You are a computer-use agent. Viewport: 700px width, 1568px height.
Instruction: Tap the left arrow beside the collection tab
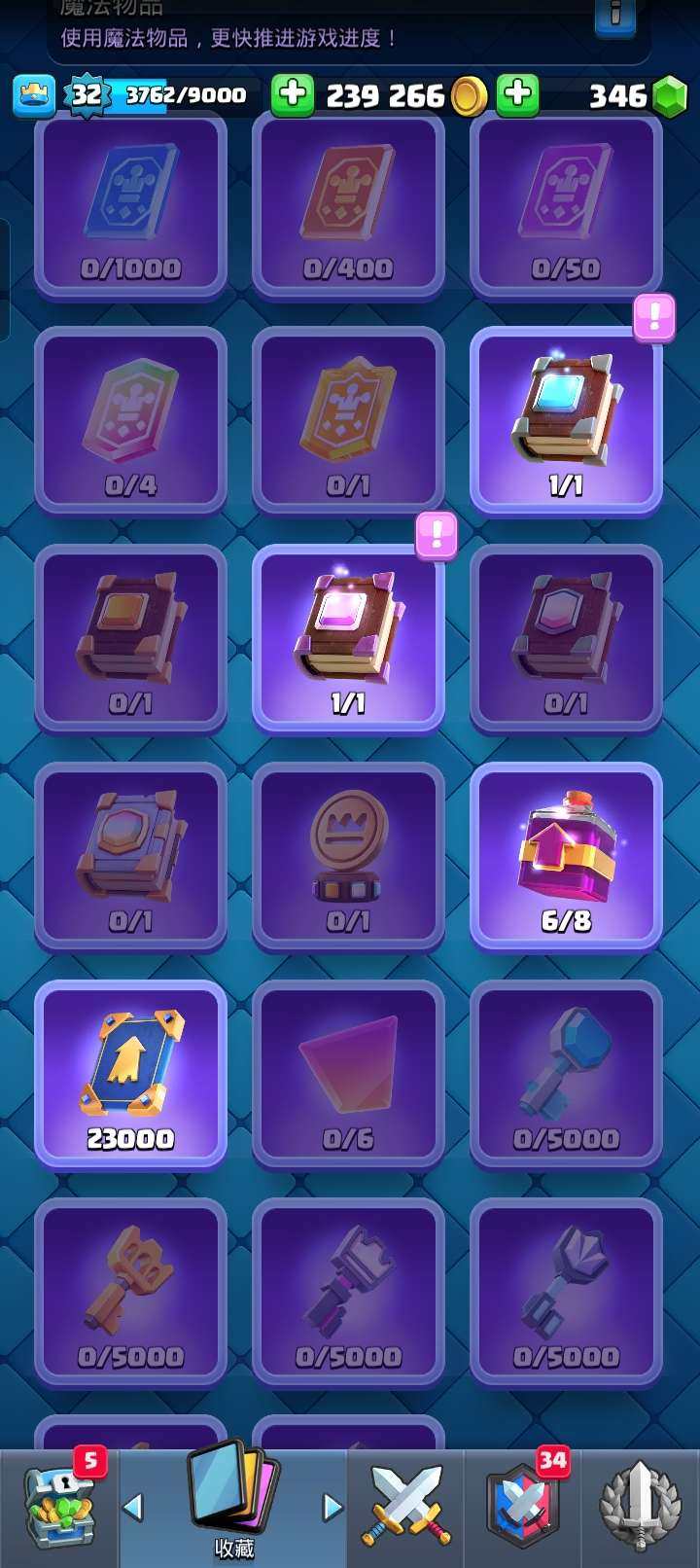pyautogui.click(x=133, y=1508)
